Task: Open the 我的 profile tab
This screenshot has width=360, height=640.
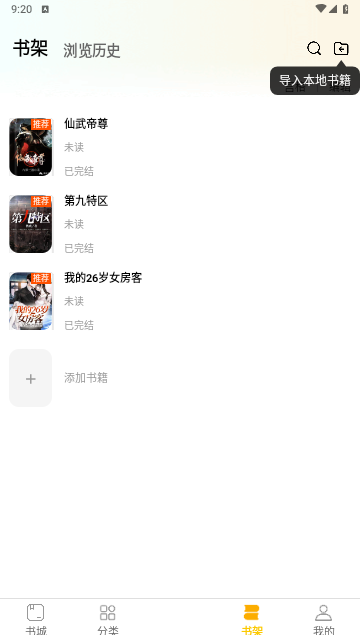Action: click(324, 620)
